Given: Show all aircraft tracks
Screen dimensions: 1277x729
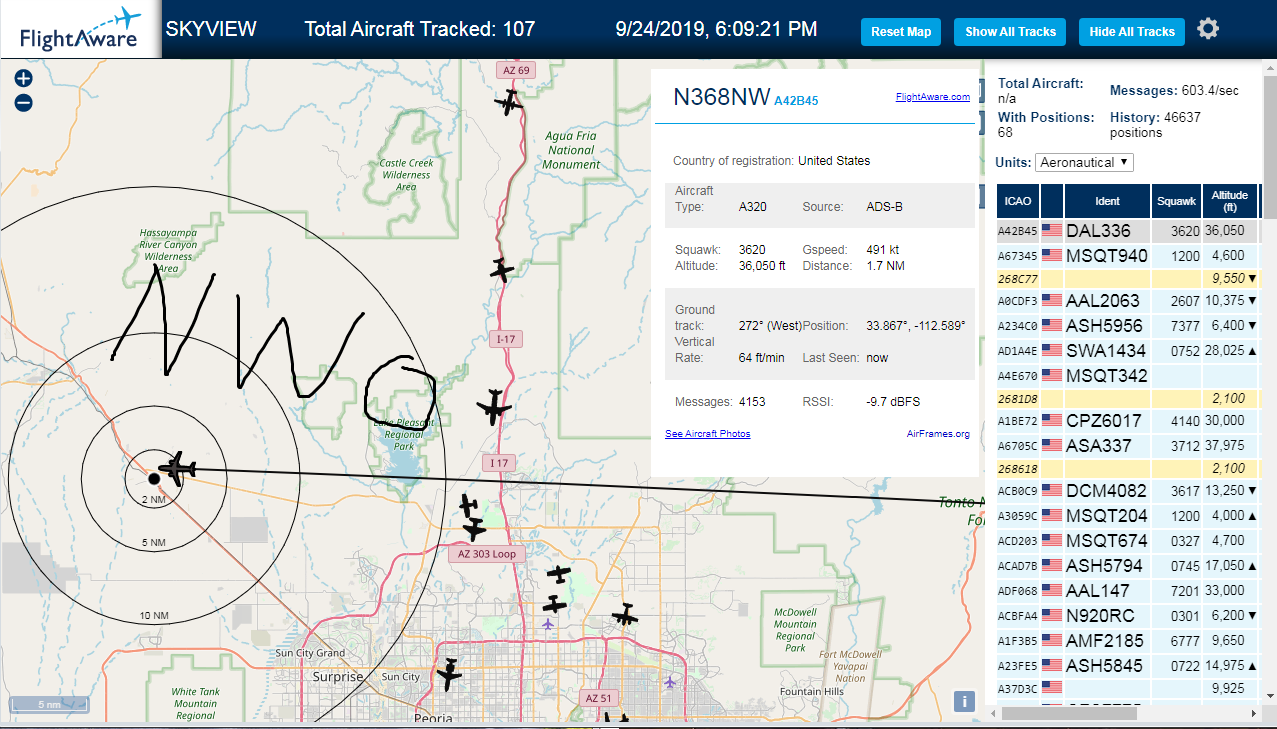Looking at the screenshot, I should tap(1010, 32).
